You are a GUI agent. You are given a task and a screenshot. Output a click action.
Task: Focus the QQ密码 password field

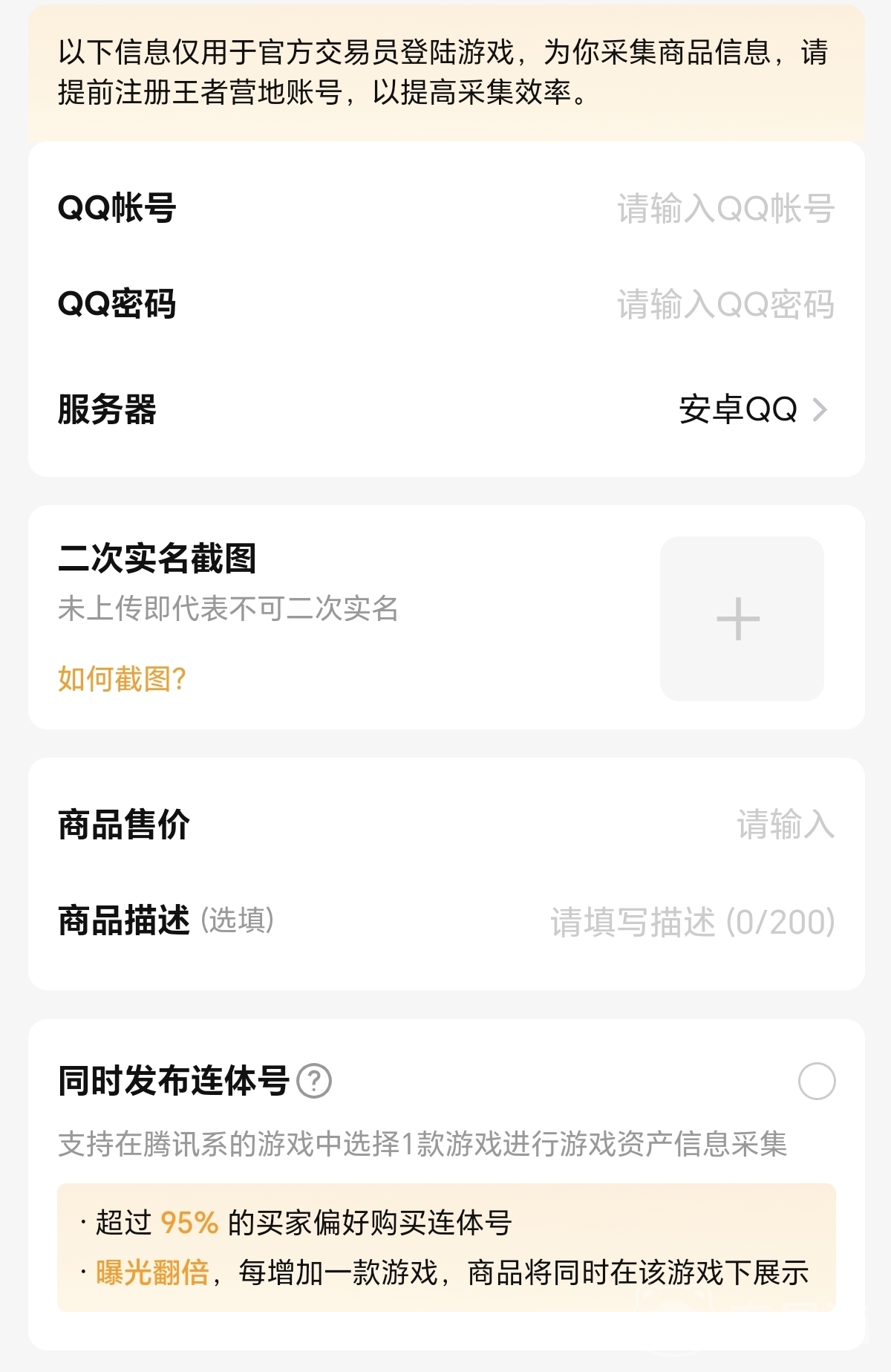coord(725,305)
